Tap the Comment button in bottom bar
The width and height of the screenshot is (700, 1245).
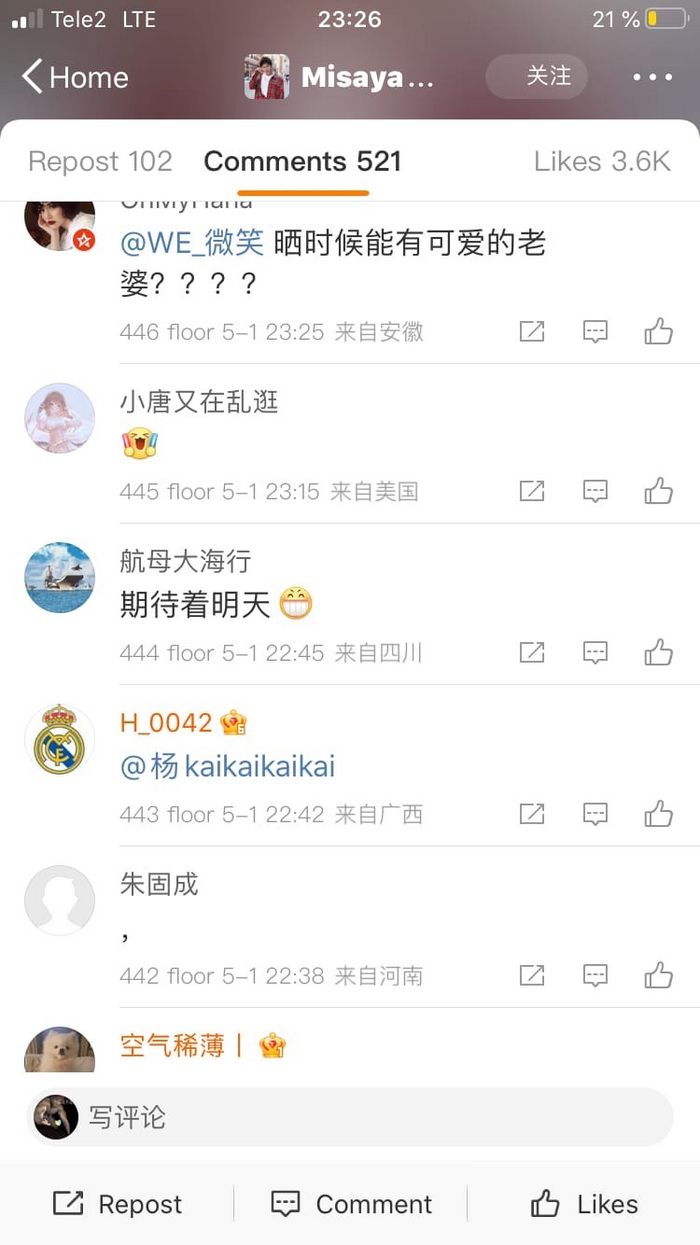click(352, 1204)
